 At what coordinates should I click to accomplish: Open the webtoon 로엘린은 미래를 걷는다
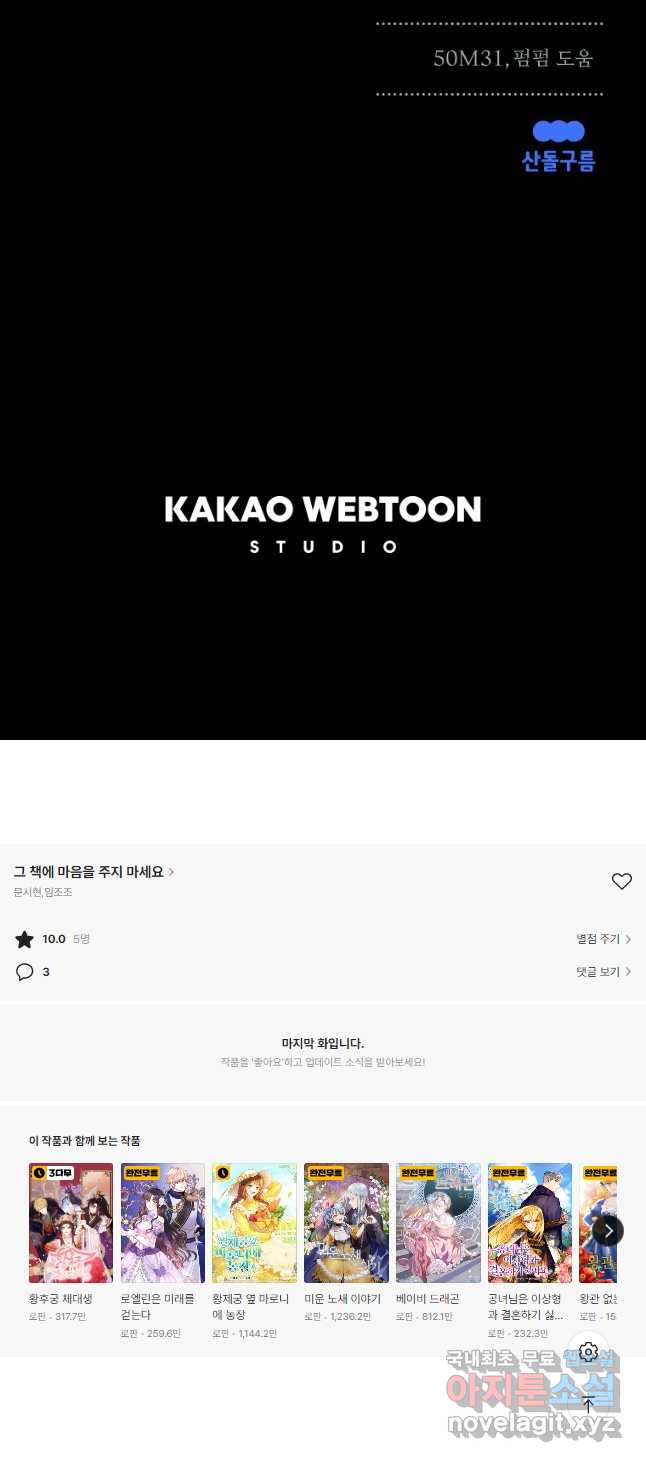pyautogui.click(x=163, y=1223)
